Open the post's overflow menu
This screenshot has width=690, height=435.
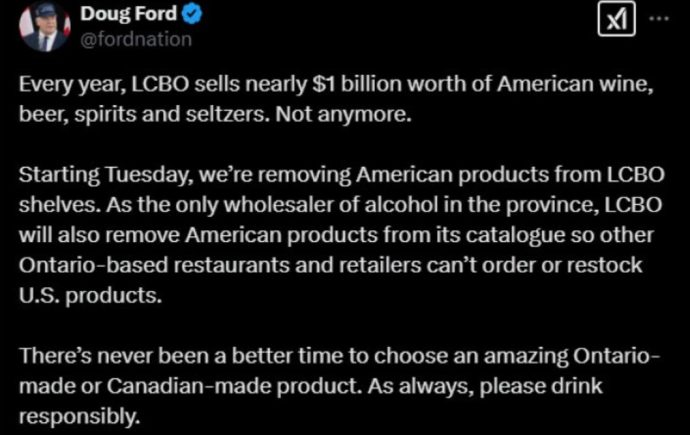659,19
